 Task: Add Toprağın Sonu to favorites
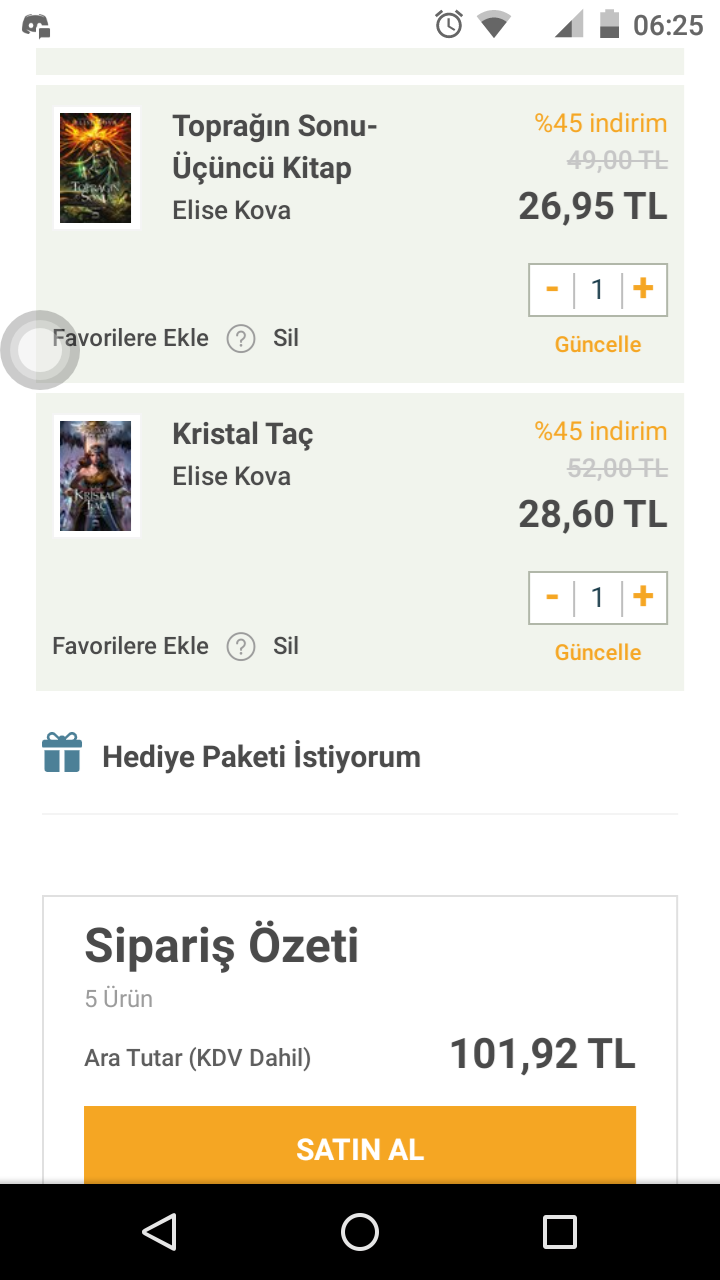click(x=131, y=338)
